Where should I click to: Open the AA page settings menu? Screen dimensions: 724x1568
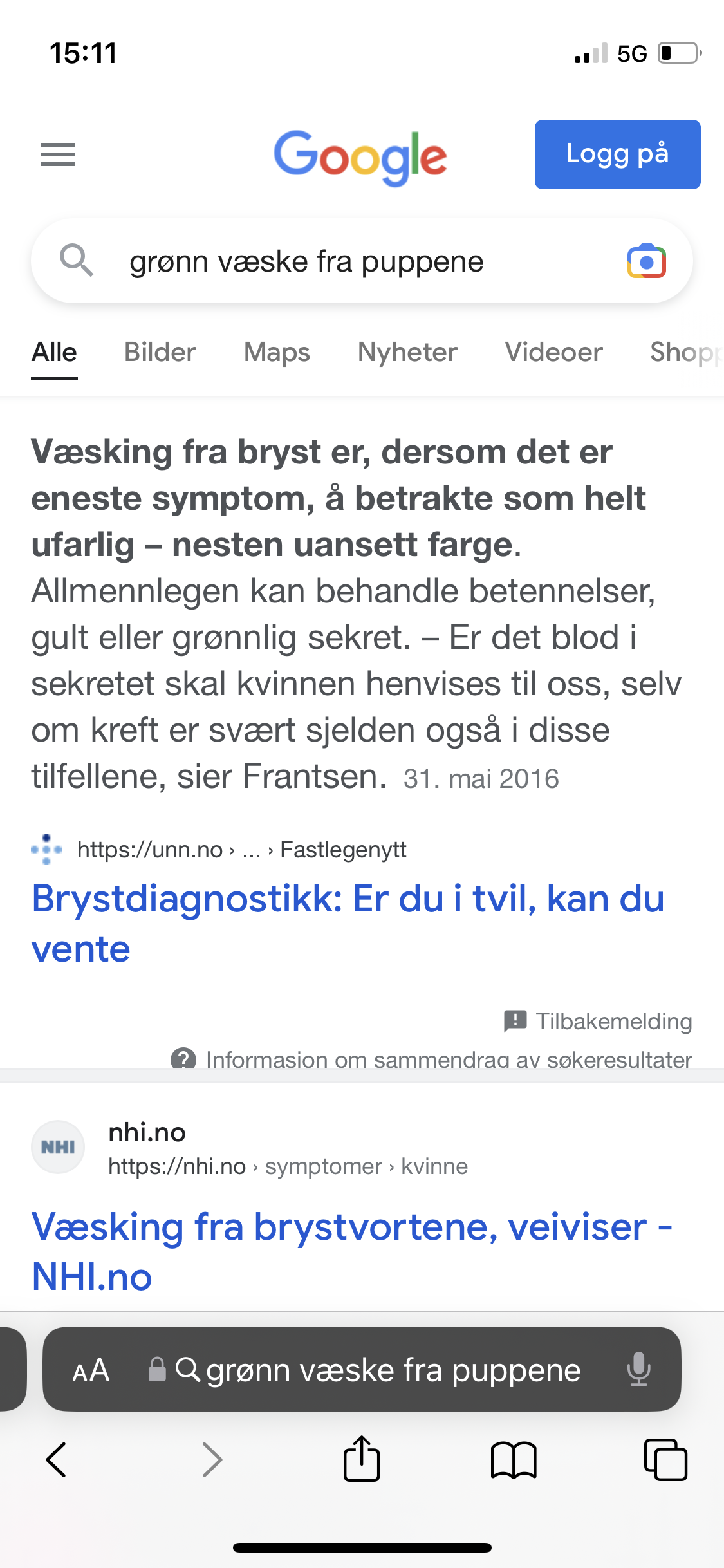[91, 1370]
